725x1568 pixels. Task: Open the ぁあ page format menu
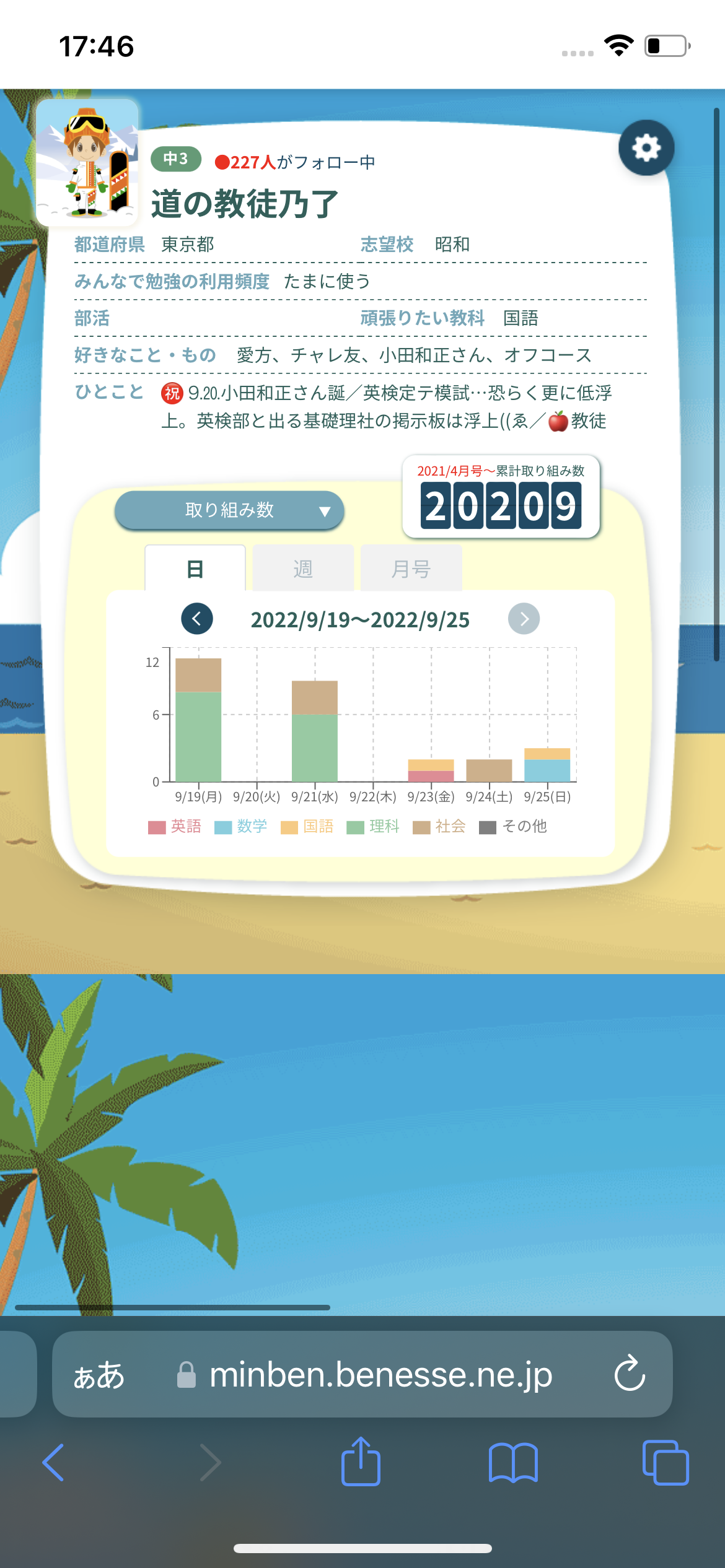click(x=99, y=1375)
